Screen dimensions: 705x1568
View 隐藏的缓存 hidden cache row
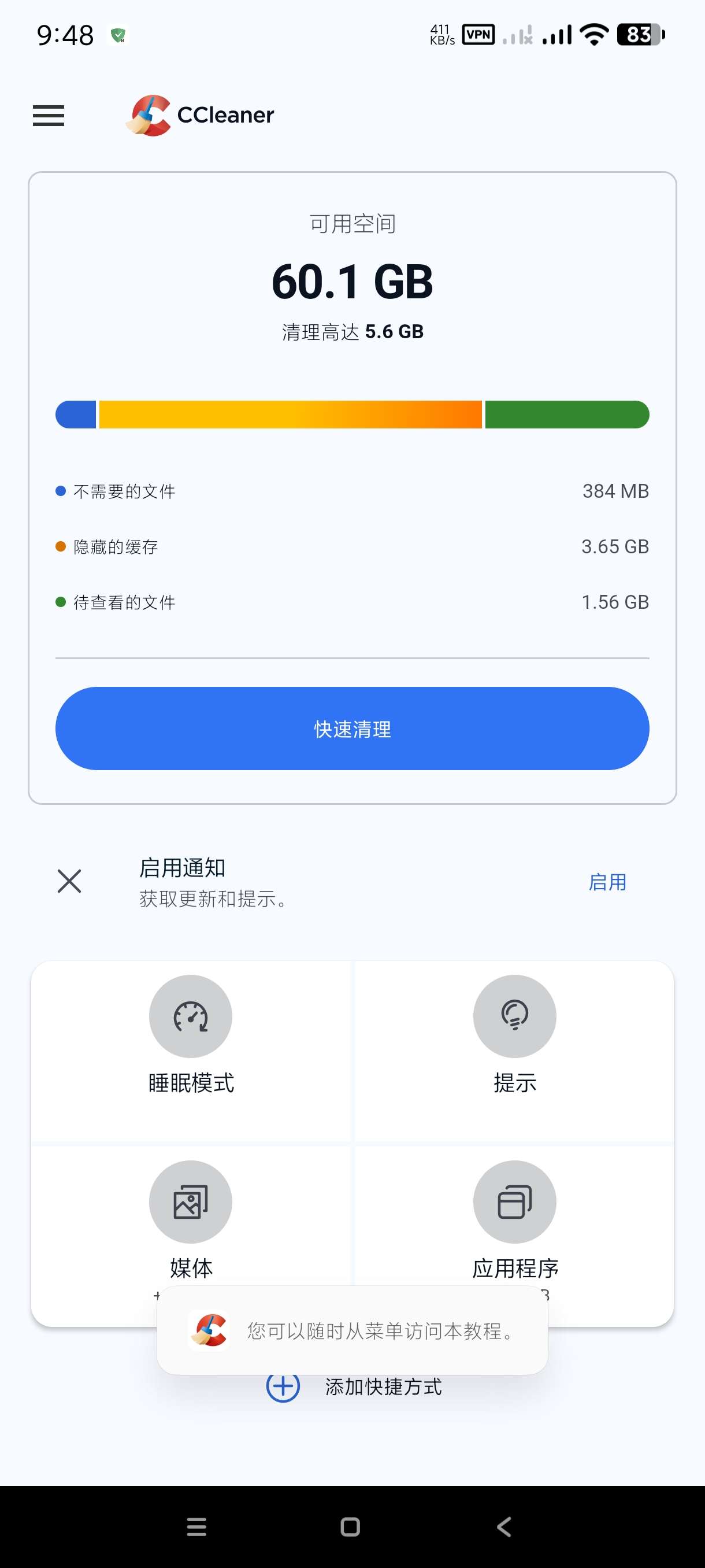(352, 546)
